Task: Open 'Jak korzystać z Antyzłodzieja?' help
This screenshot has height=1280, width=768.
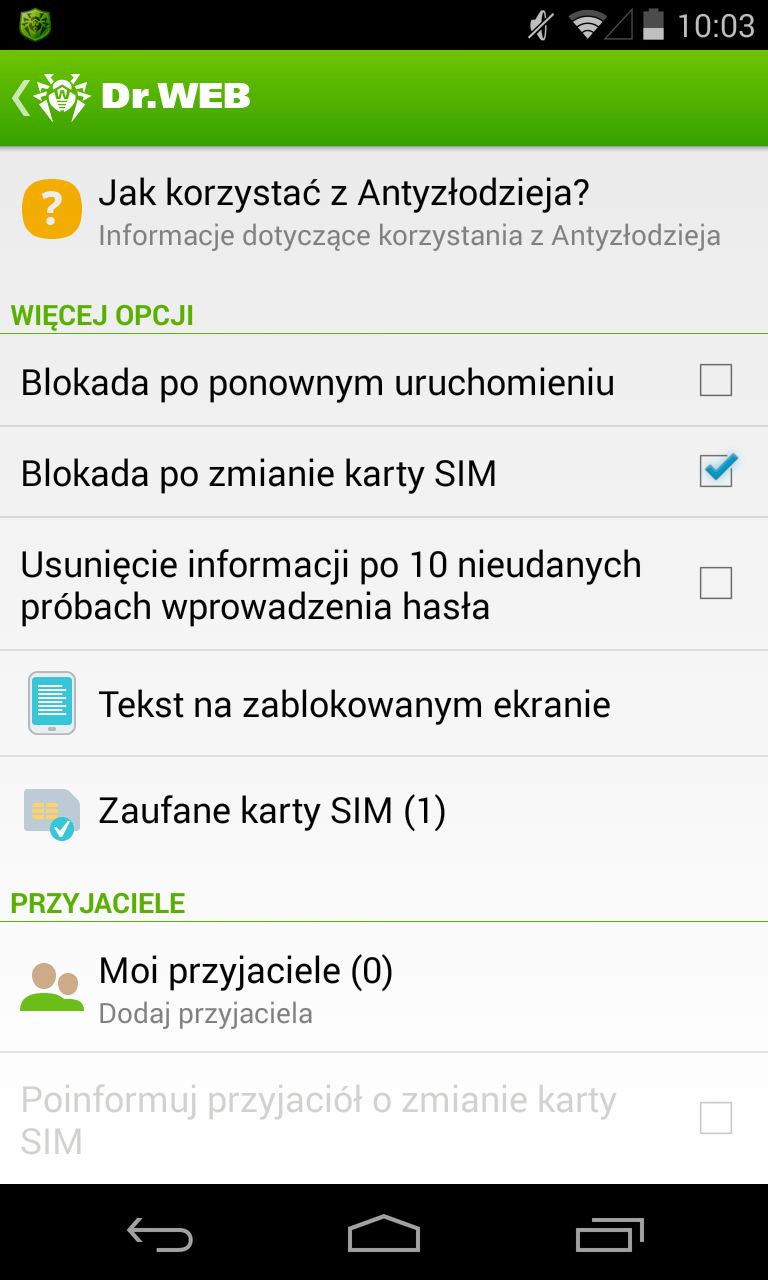Action: pyautogui.click(x=384, y=211)
